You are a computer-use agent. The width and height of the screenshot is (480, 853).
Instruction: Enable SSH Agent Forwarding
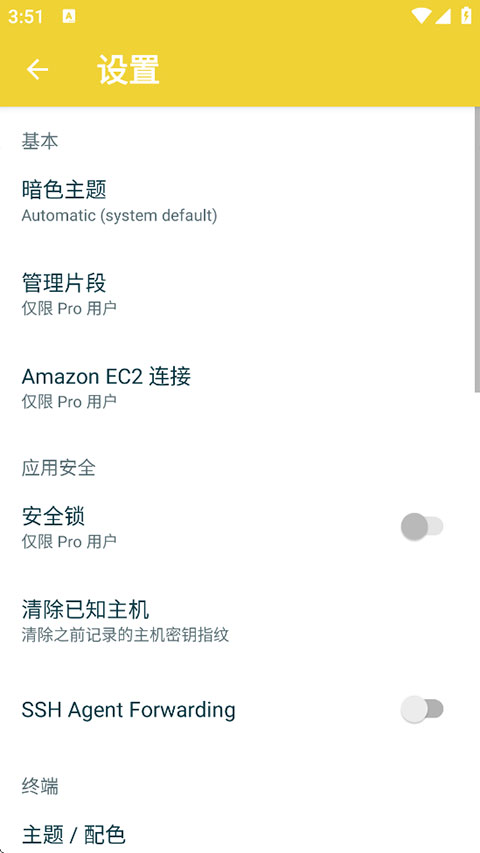pyautogui.click(x=422, y=709)
